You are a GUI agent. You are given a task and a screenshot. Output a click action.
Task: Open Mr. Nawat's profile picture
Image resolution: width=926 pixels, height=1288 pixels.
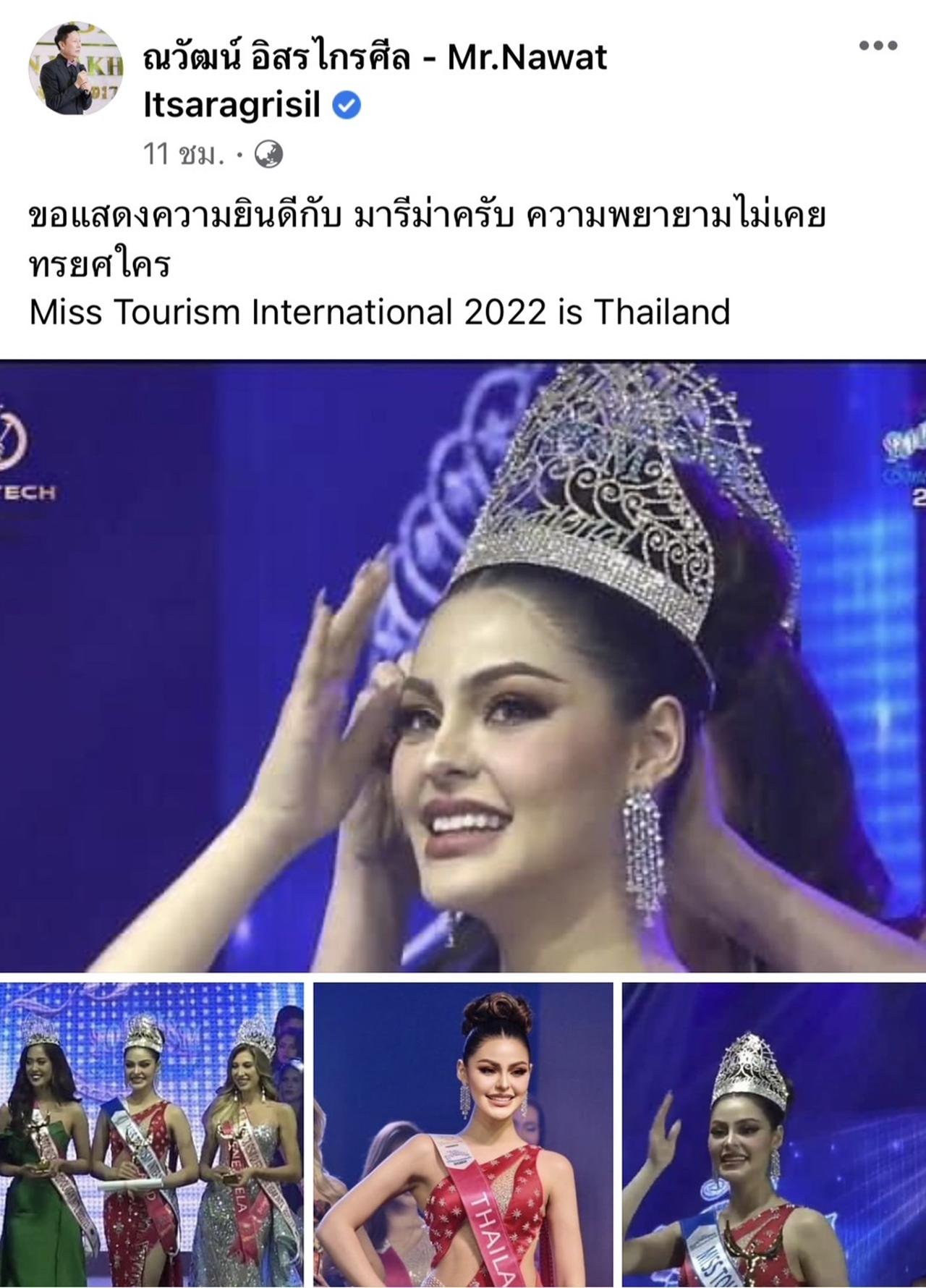pos(75,69)
